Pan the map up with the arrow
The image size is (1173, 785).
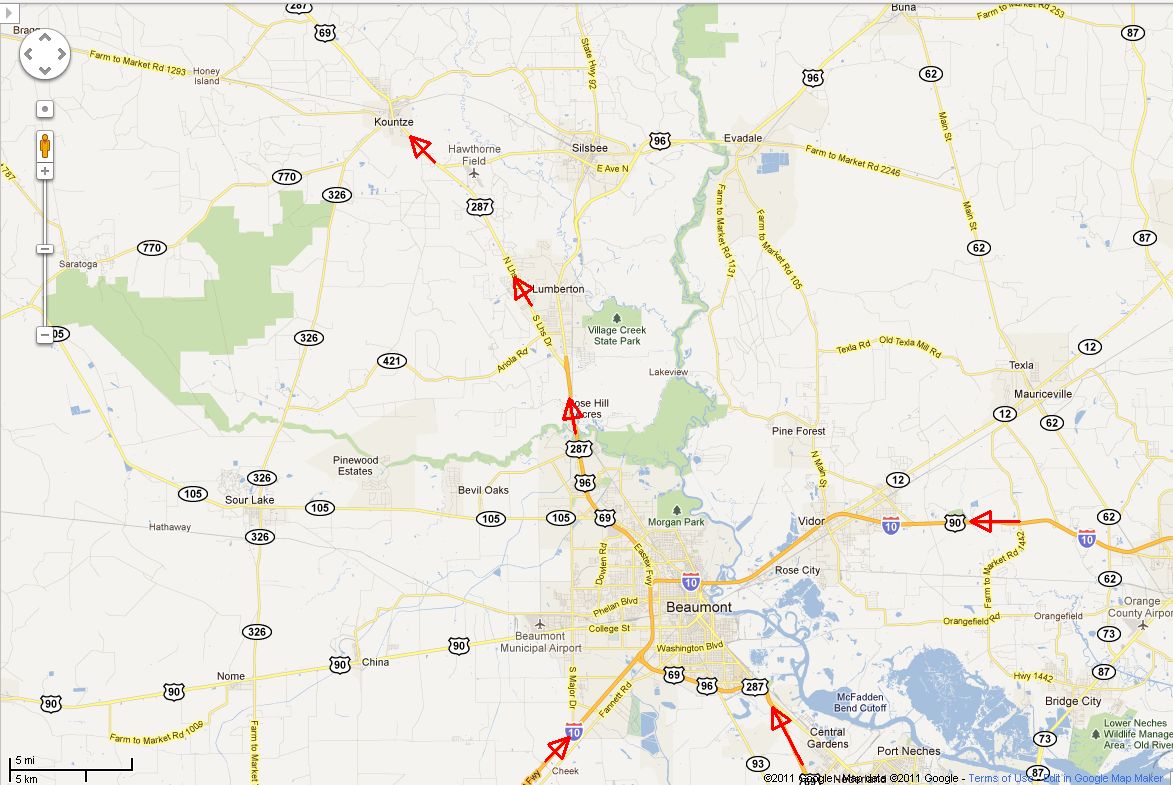point(45,39)
